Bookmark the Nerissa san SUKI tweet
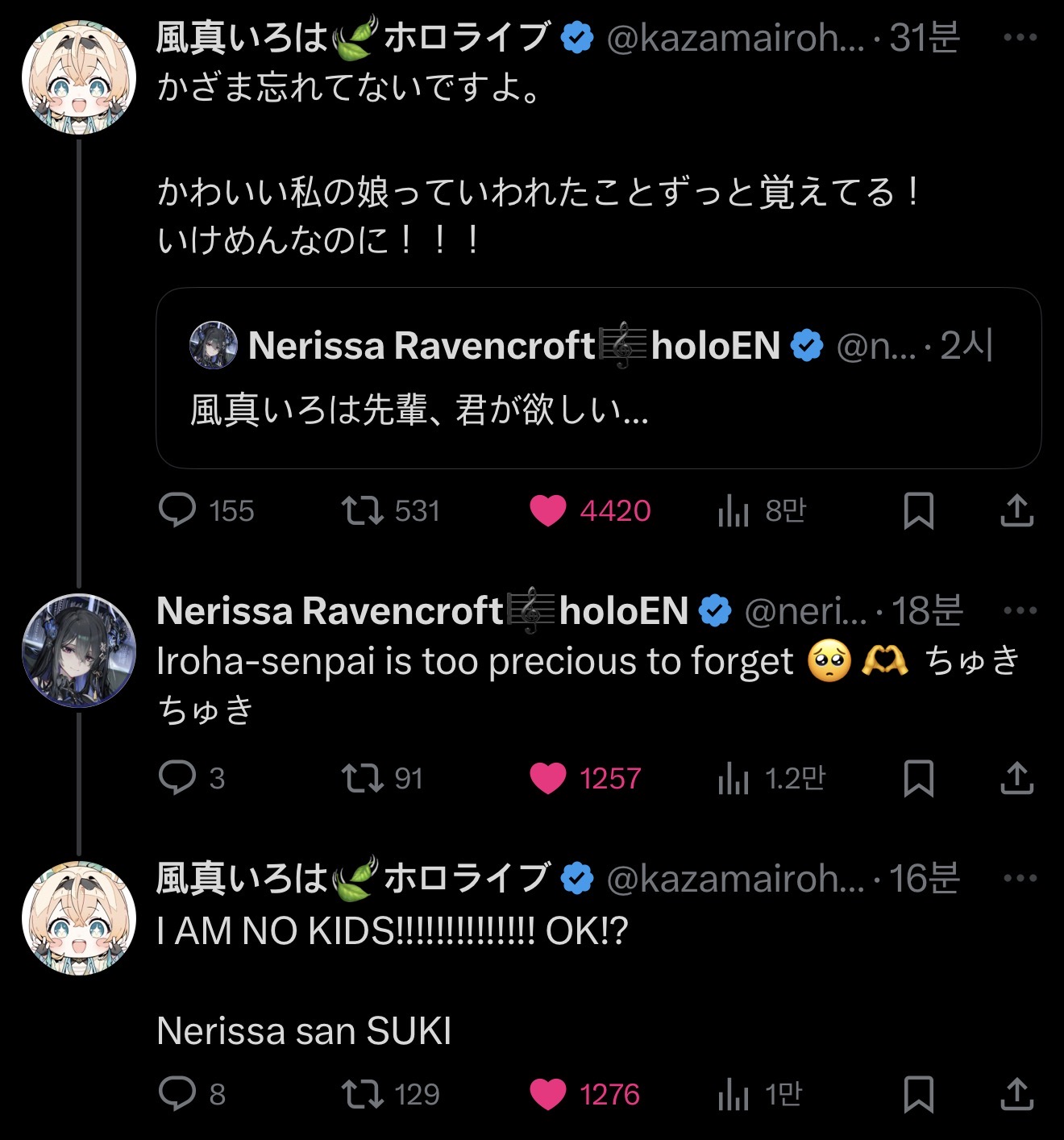The image size is (1064, 1140). pyautogui.click(x=918, y=1094)
